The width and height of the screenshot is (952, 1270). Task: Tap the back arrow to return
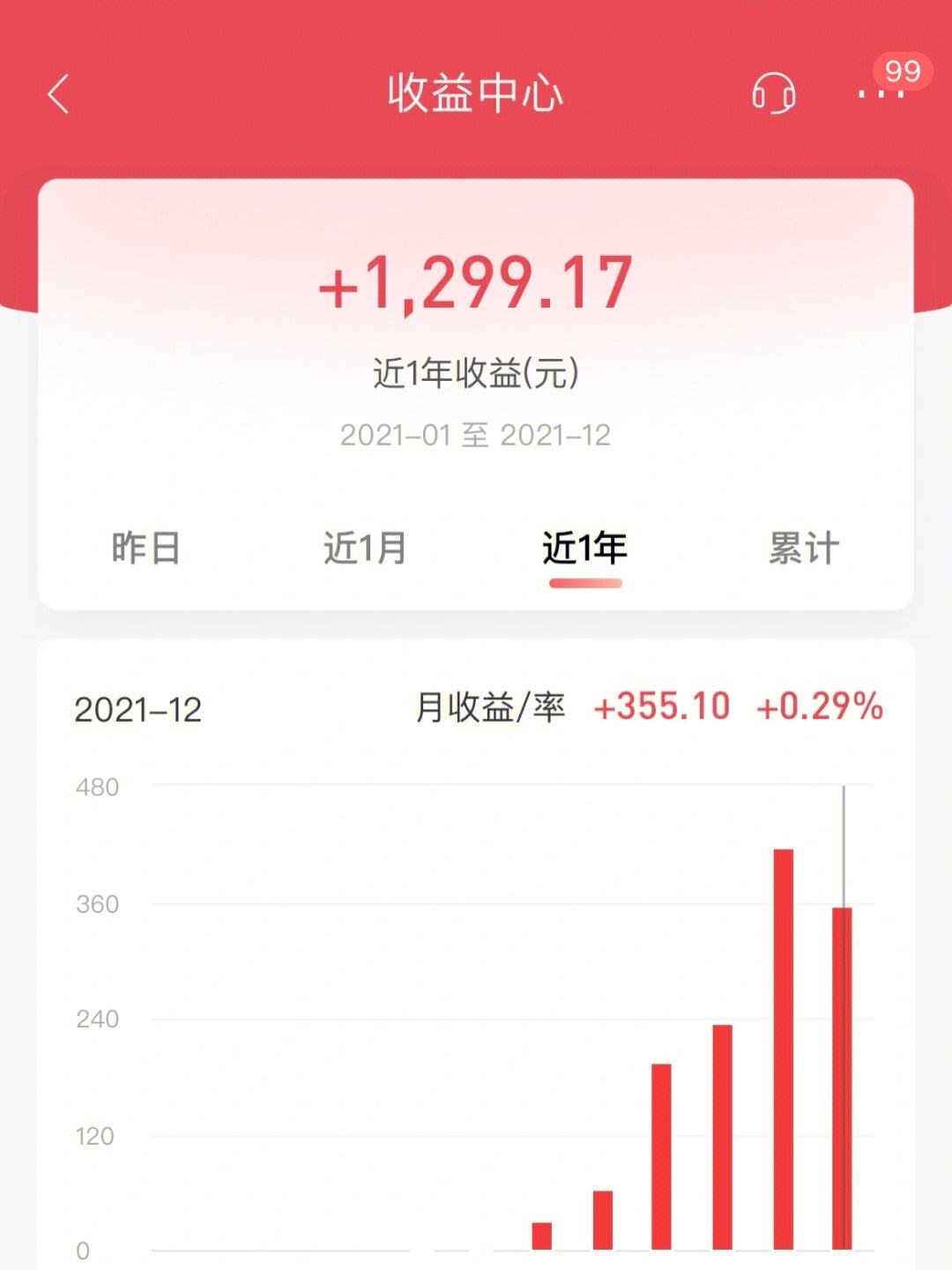pyautogui.click(x=58, y=95)
